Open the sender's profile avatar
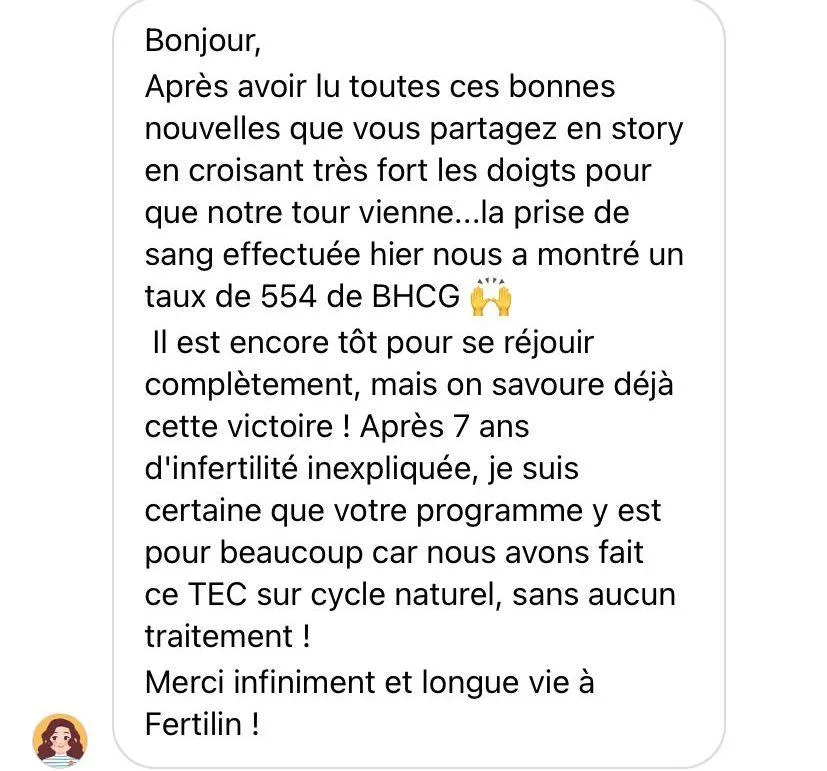 tap(60, 740)
